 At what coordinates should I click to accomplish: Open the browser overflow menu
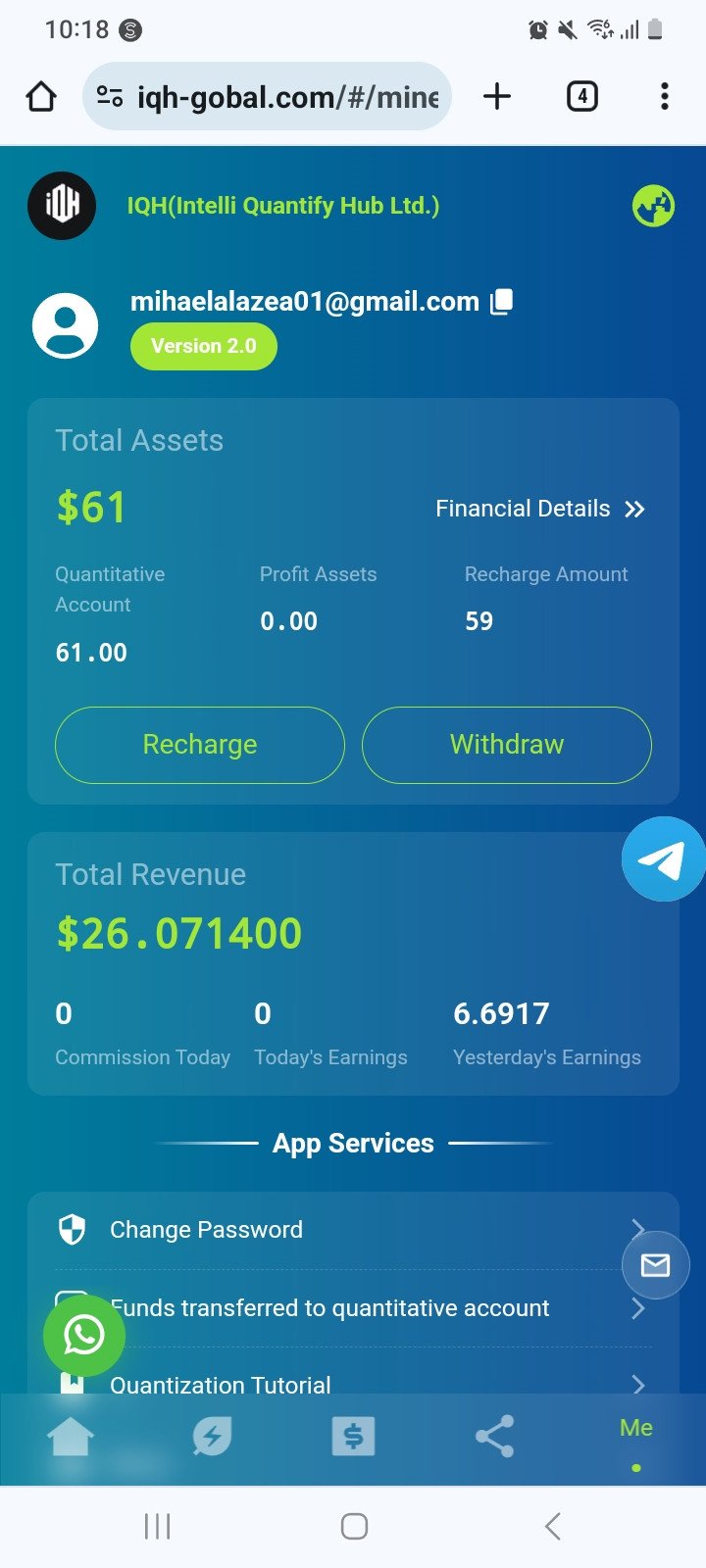click(x=665, y=96)
